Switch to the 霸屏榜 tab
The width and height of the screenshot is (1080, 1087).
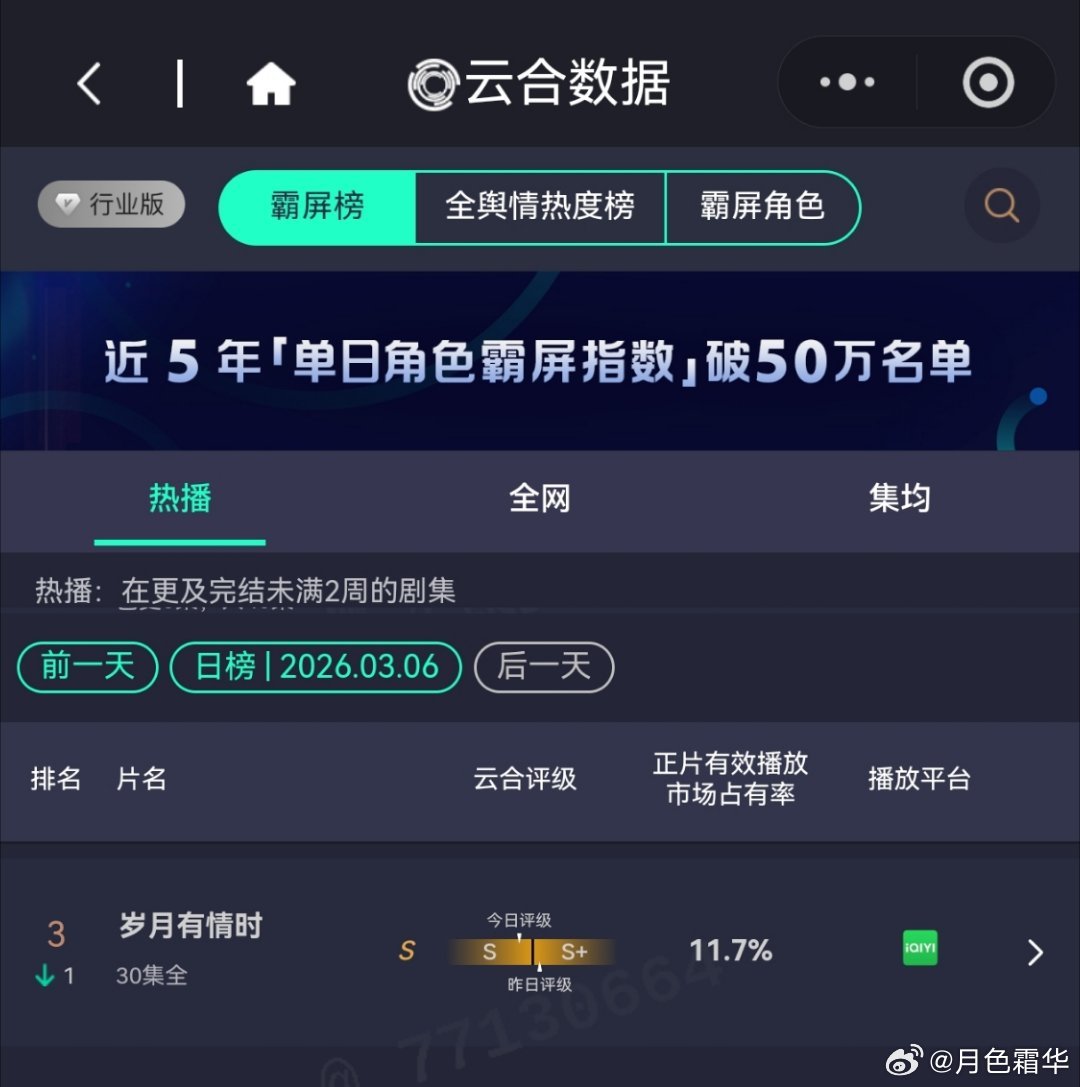[x=318, y=208]
